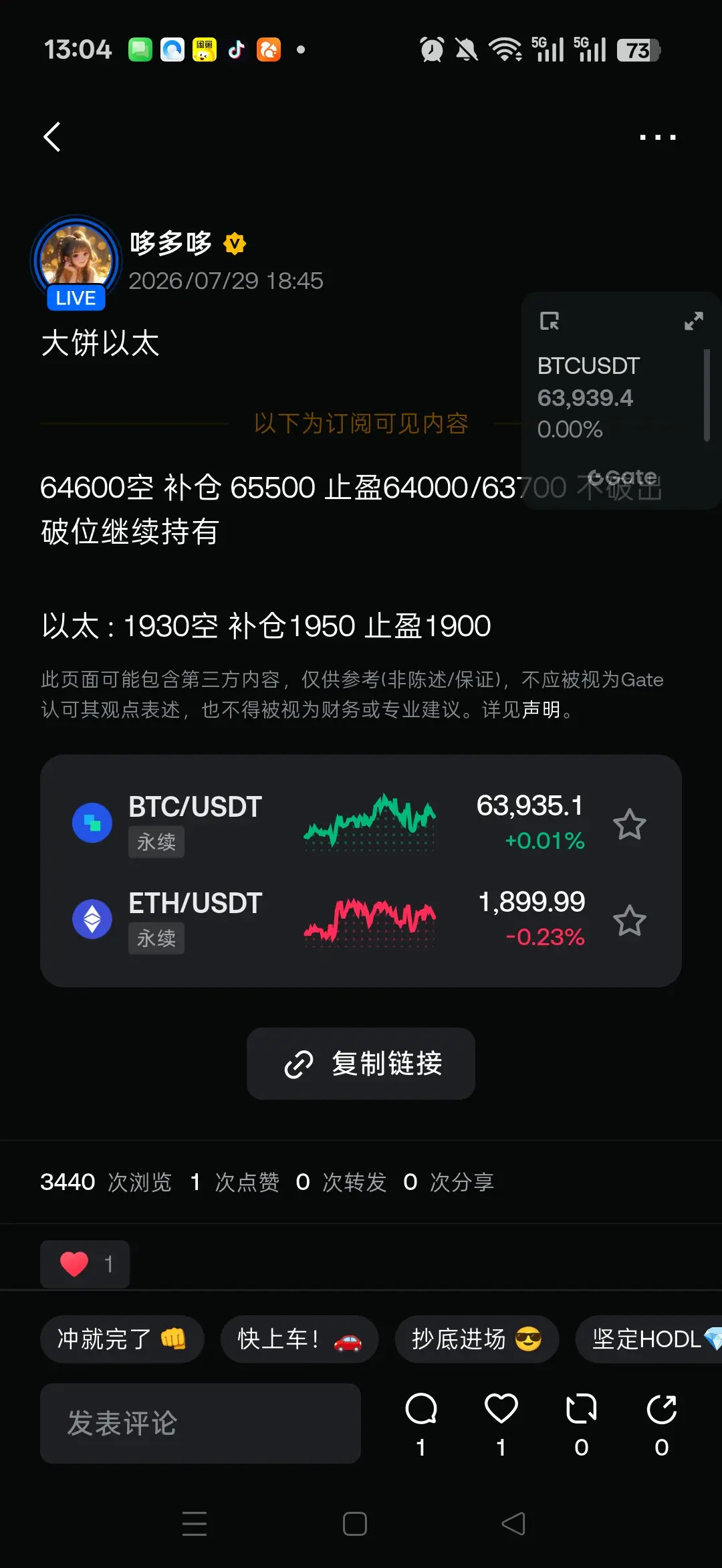The width and height of the screenshot is (722, 1568).
Task: Pick the 抄底进场 quick reply chip
Action: pyautogui.click(x=477, y=1339)
